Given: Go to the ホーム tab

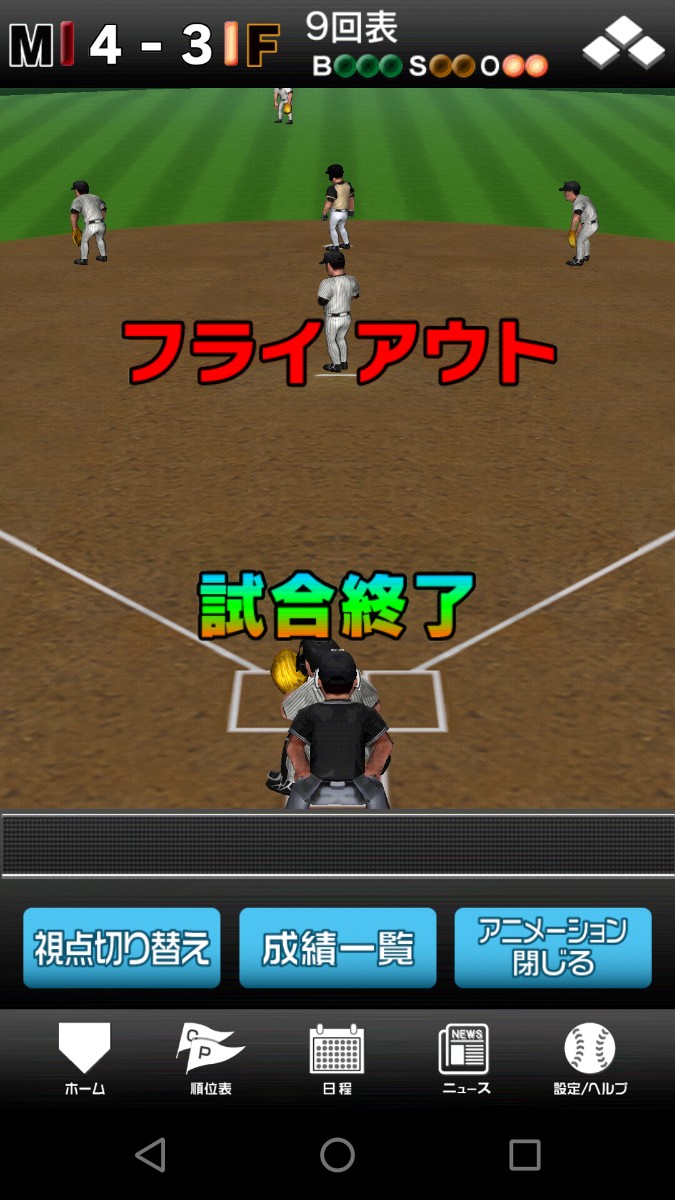Looking at the screenshot, I should click(84, 1058).
